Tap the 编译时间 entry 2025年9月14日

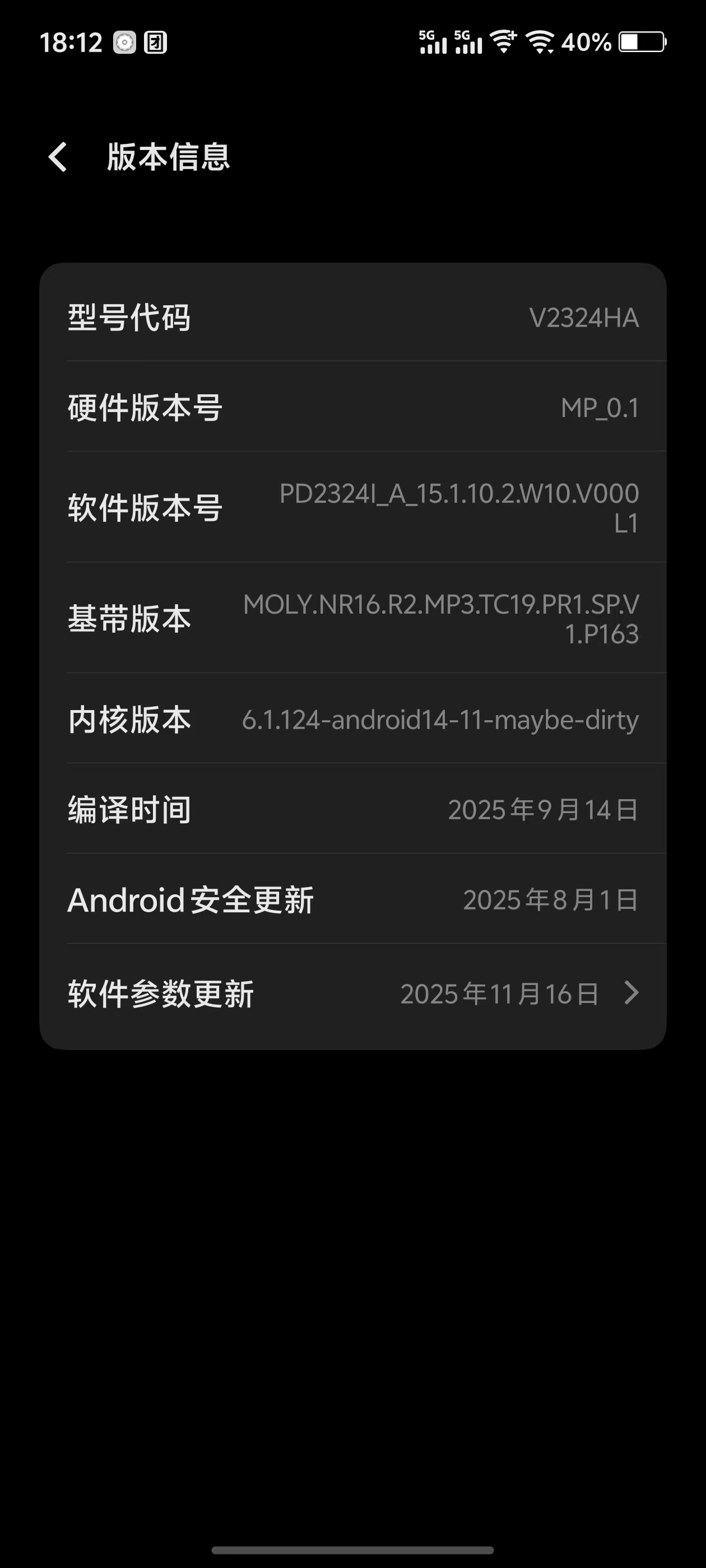click(354, 809)
